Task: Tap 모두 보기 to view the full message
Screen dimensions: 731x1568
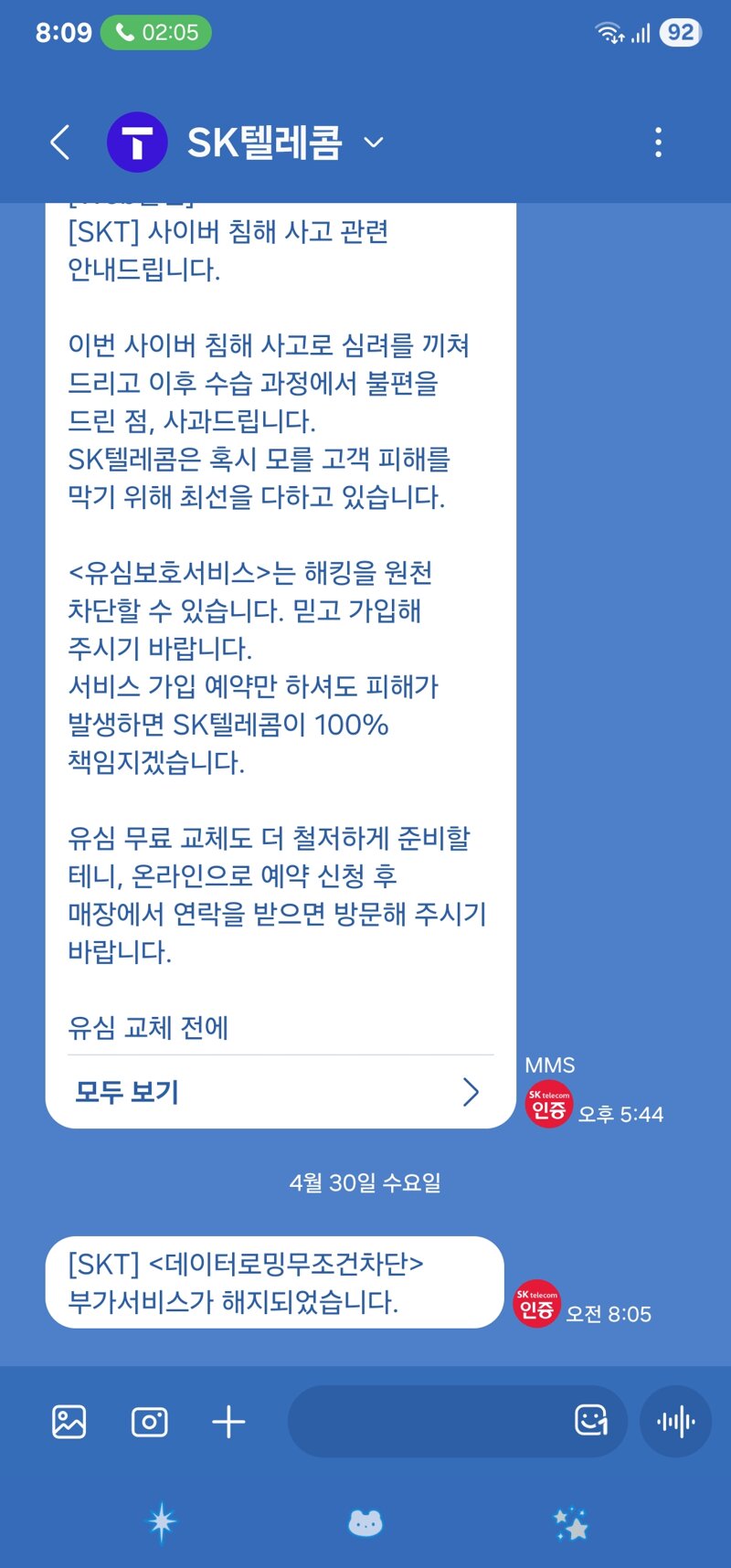Action: [279, 1092]
